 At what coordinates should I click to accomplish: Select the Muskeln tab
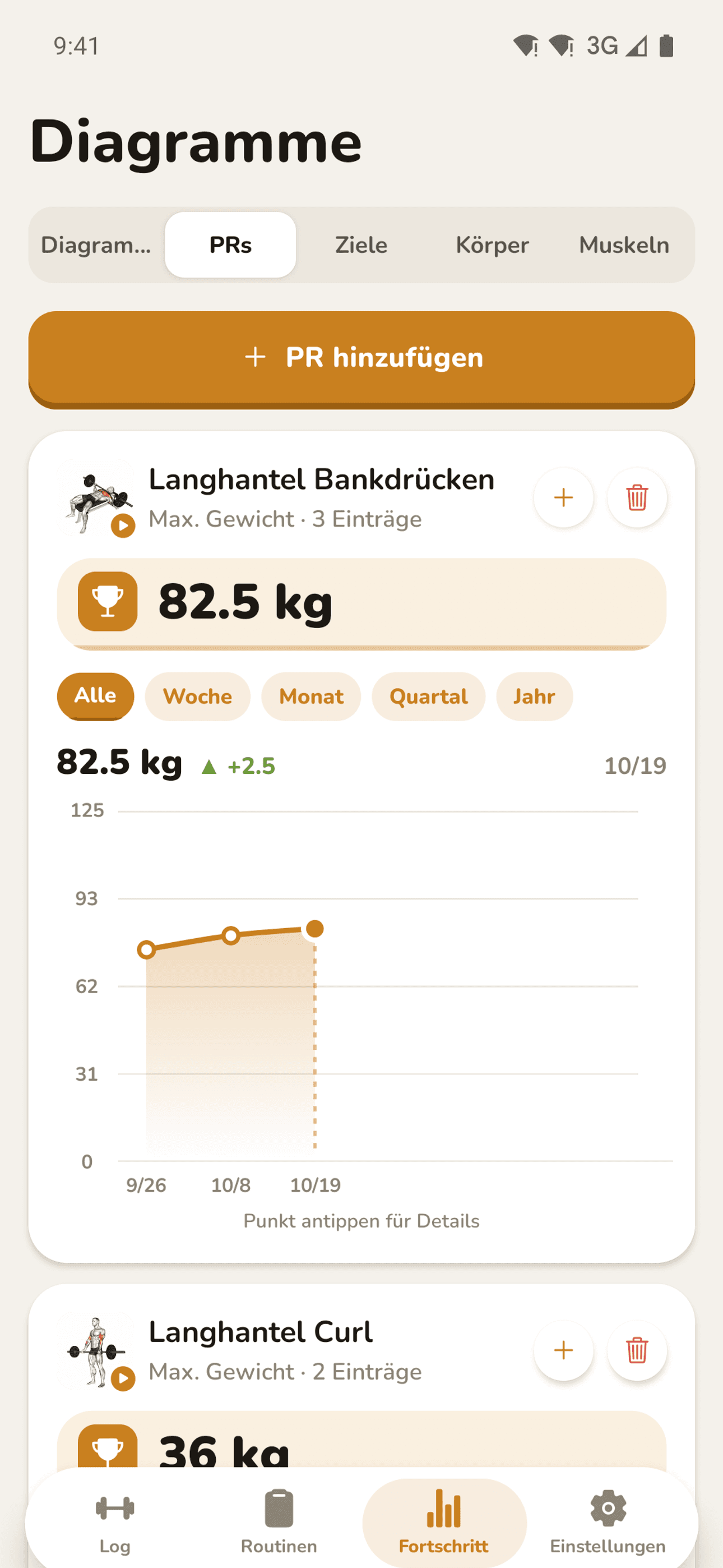tap(624, 245)
